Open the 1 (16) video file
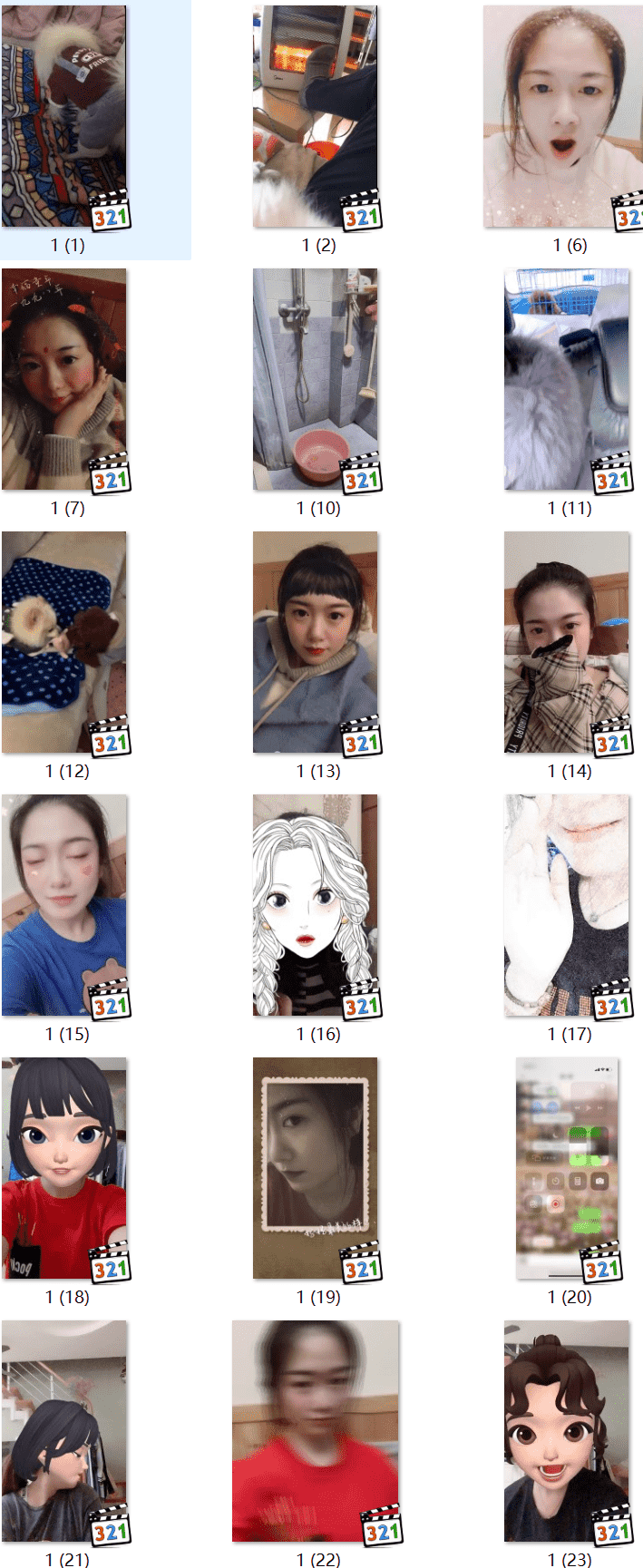The image size is (643, 1568). pyautogui.click(x=315, y=905)
